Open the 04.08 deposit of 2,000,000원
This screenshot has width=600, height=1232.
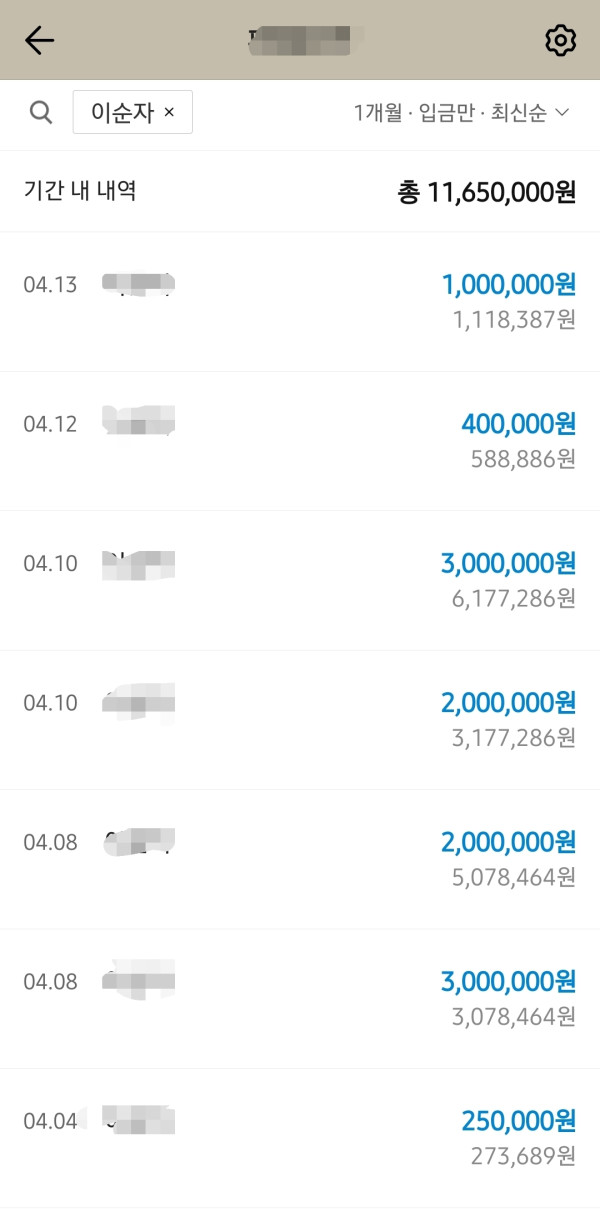300,859
